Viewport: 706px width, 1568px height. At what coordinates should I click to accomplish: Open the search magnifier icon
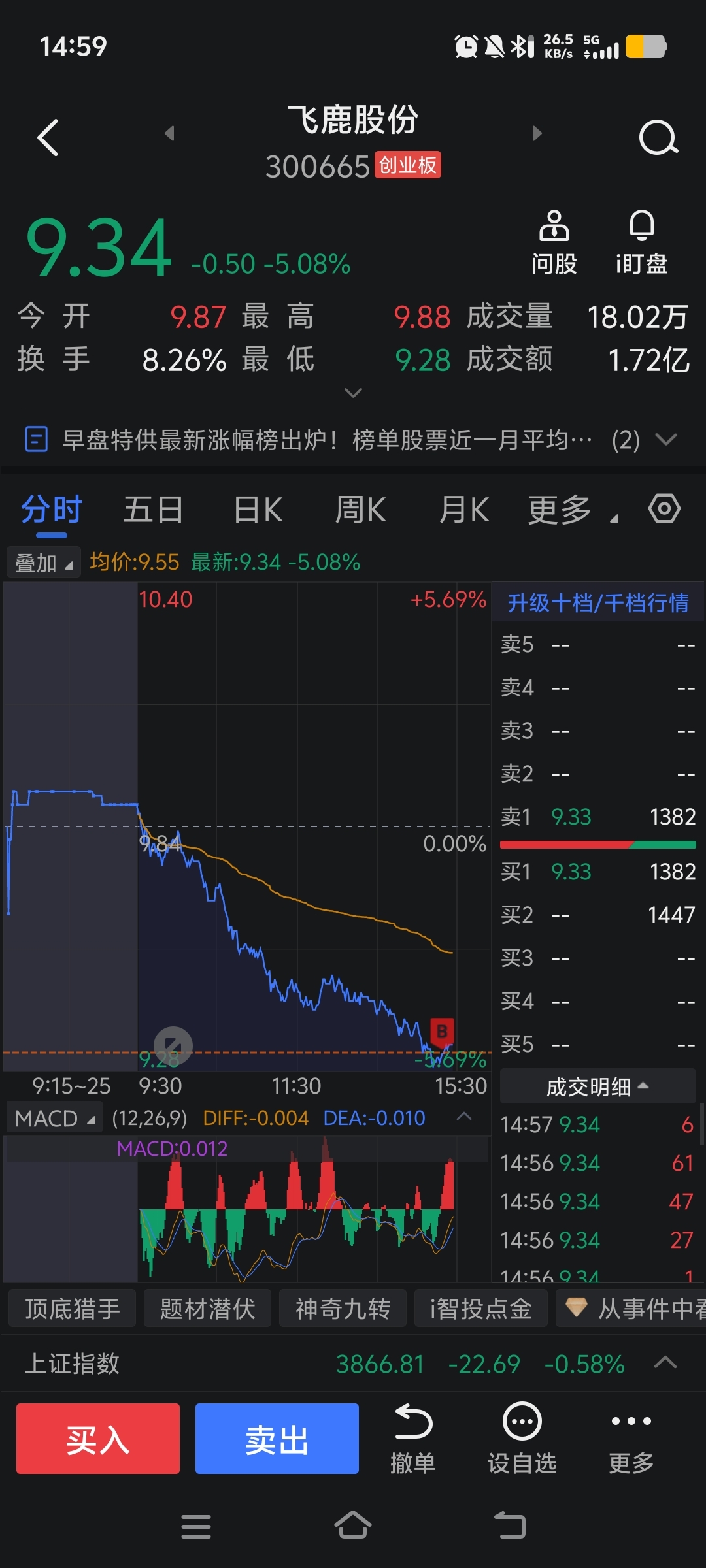click(658, 137)
